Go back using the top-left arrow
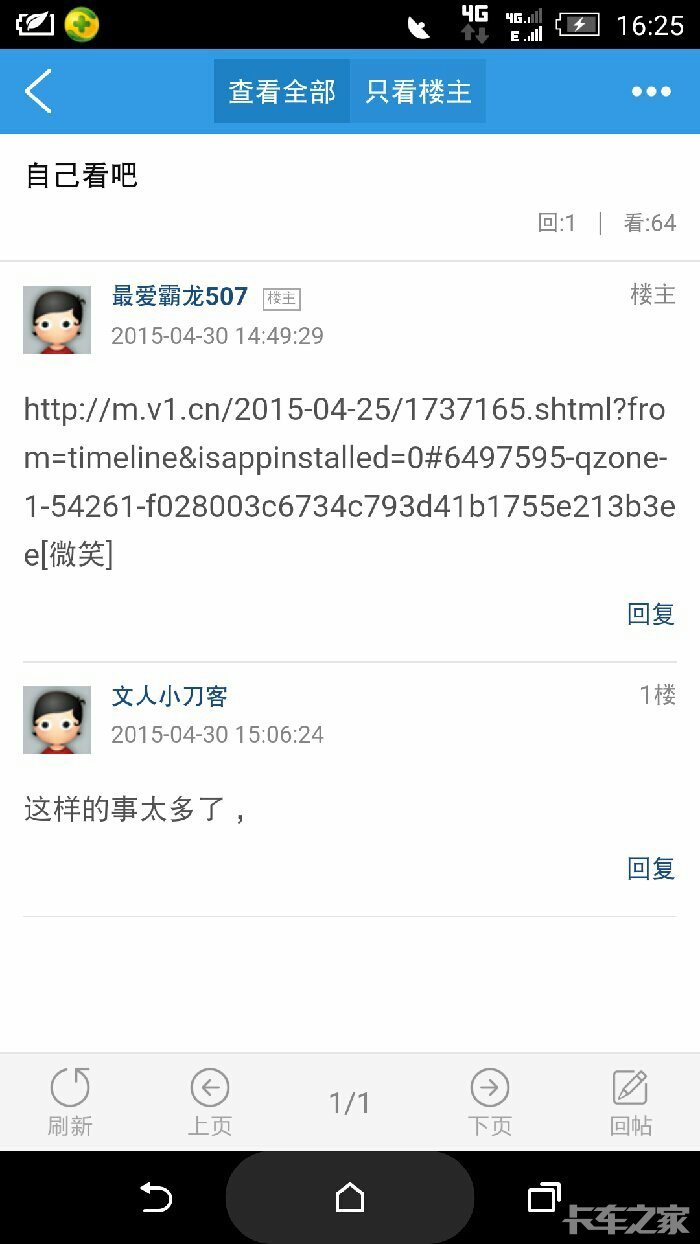700x1244 pixels. pos(38,92)
